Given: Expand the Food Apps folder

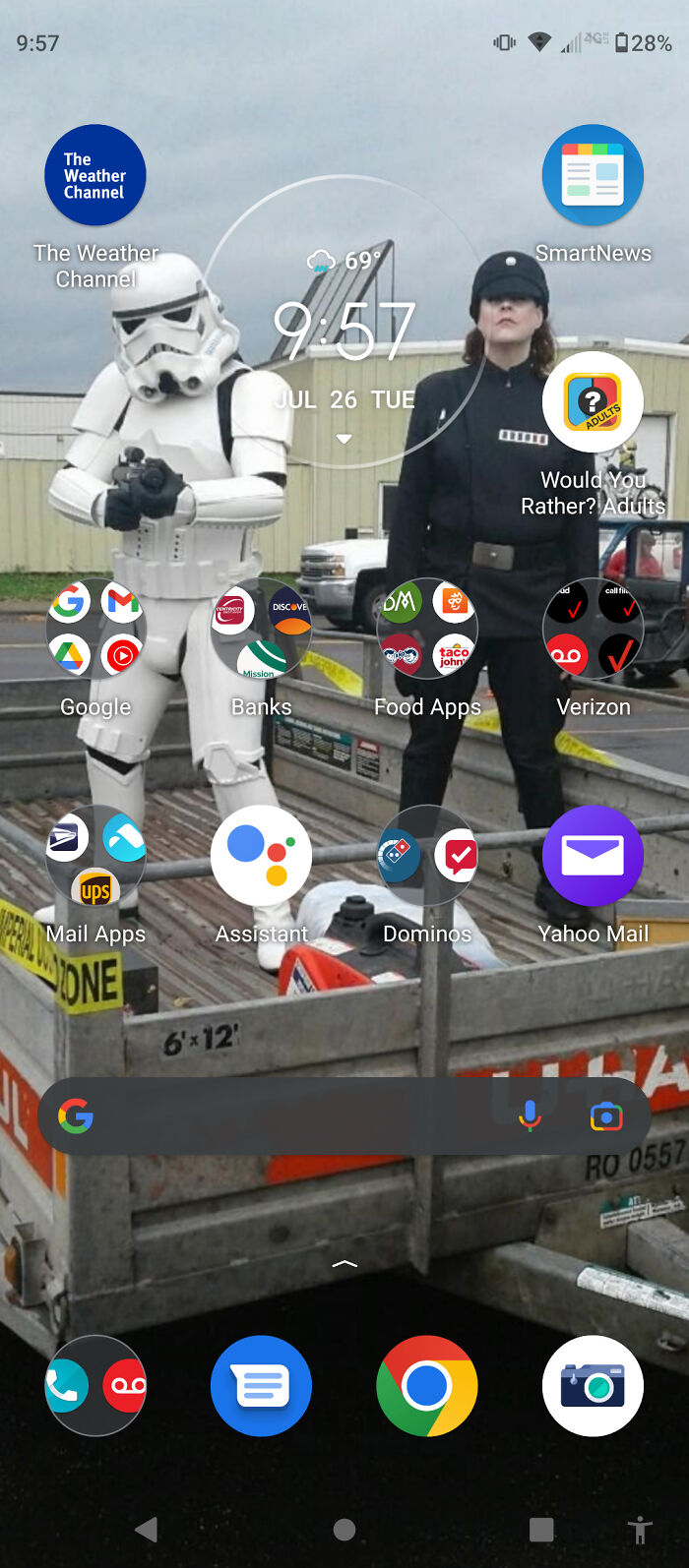Looking at the screenshot, I should [427, 629].
